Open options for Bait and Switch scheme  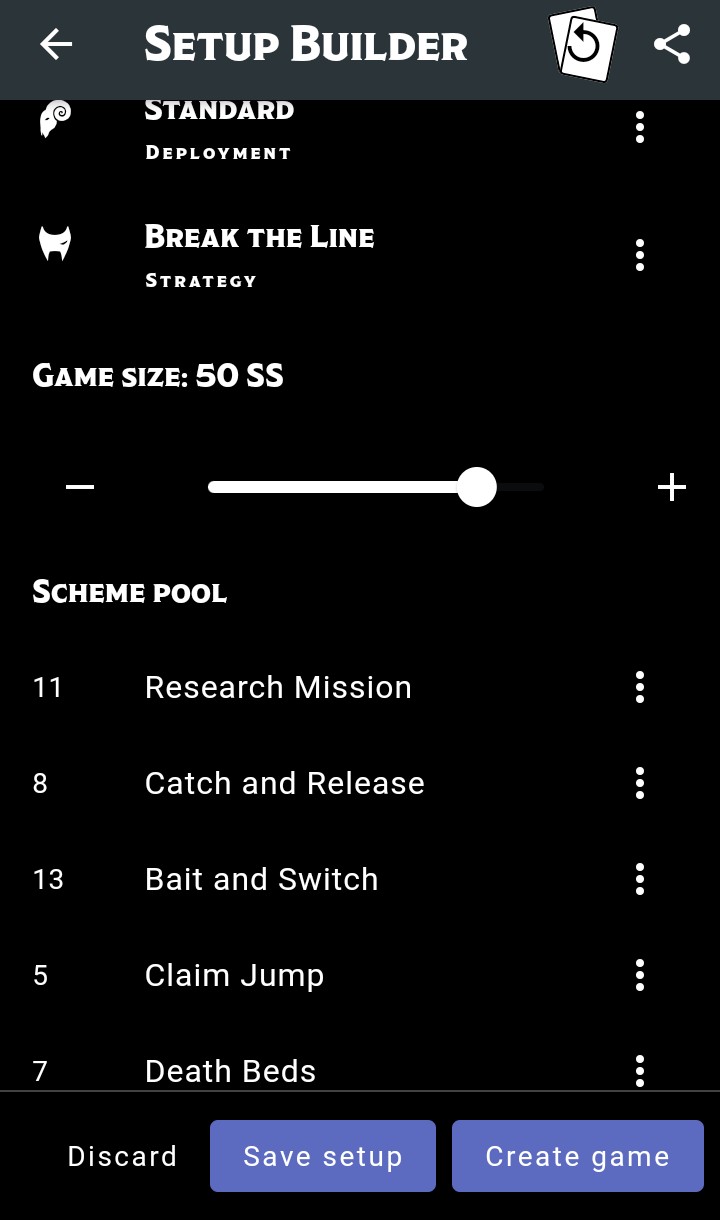(640, 879)
